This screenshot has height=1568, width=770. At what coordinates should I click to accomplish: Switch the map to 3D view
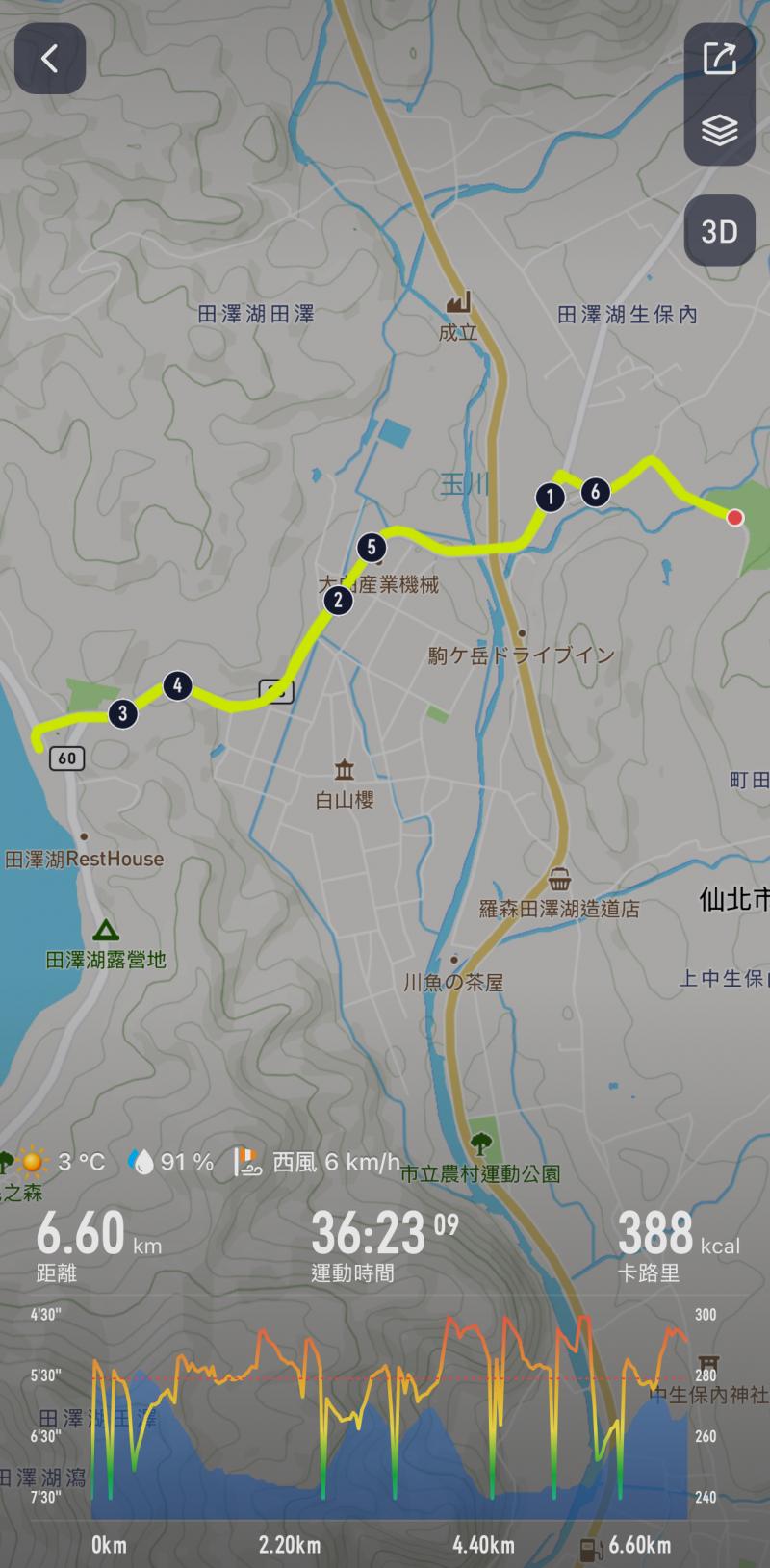pos(719,231)
